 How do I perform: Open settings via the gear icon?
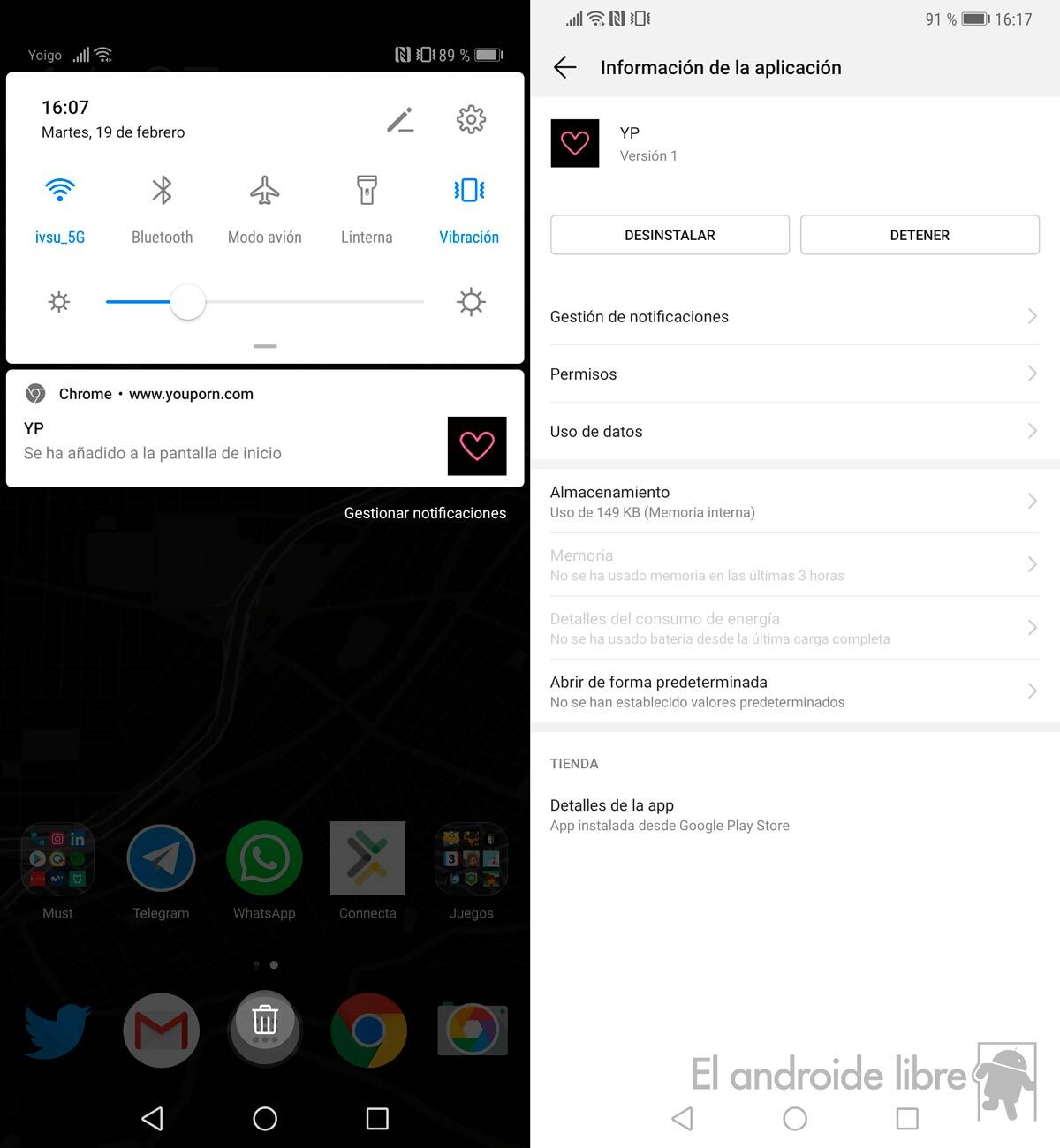pos(471,119)
